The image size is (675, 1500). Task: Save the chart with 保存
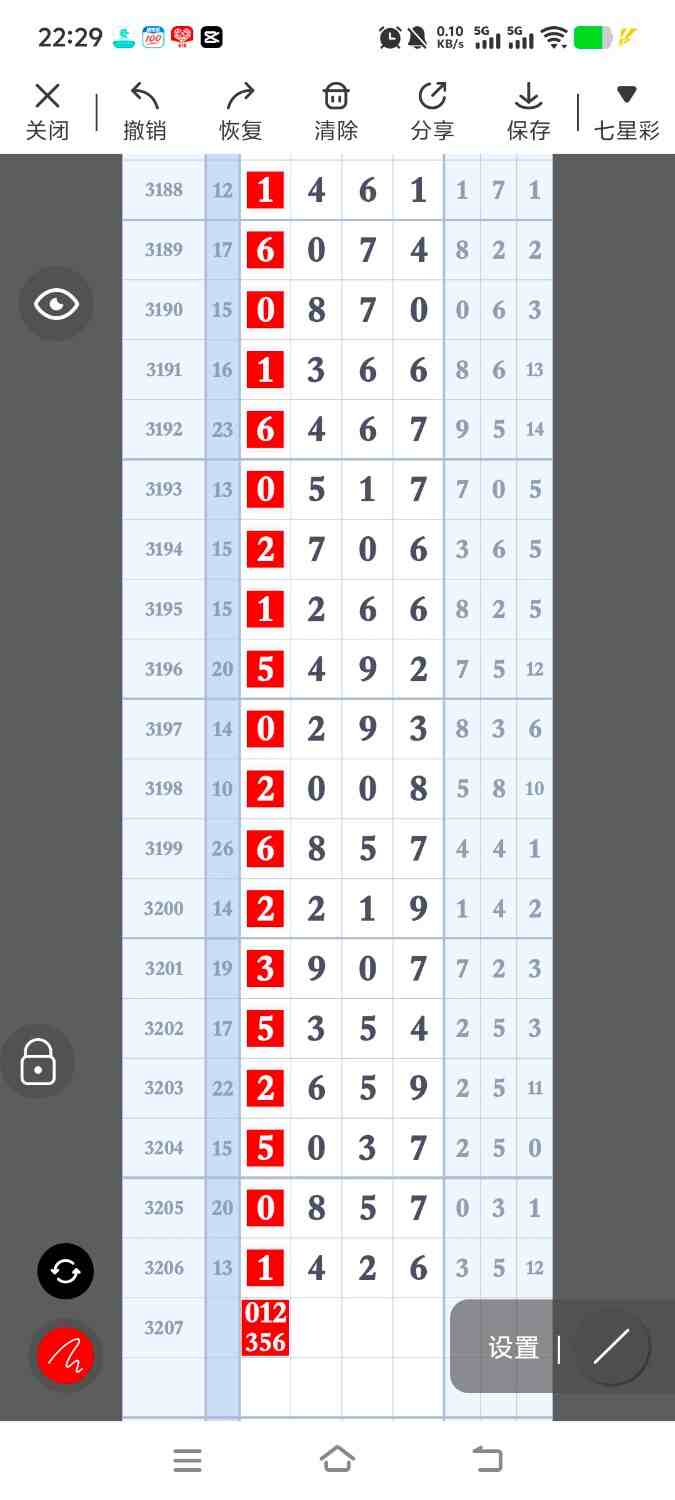[528, 111]
